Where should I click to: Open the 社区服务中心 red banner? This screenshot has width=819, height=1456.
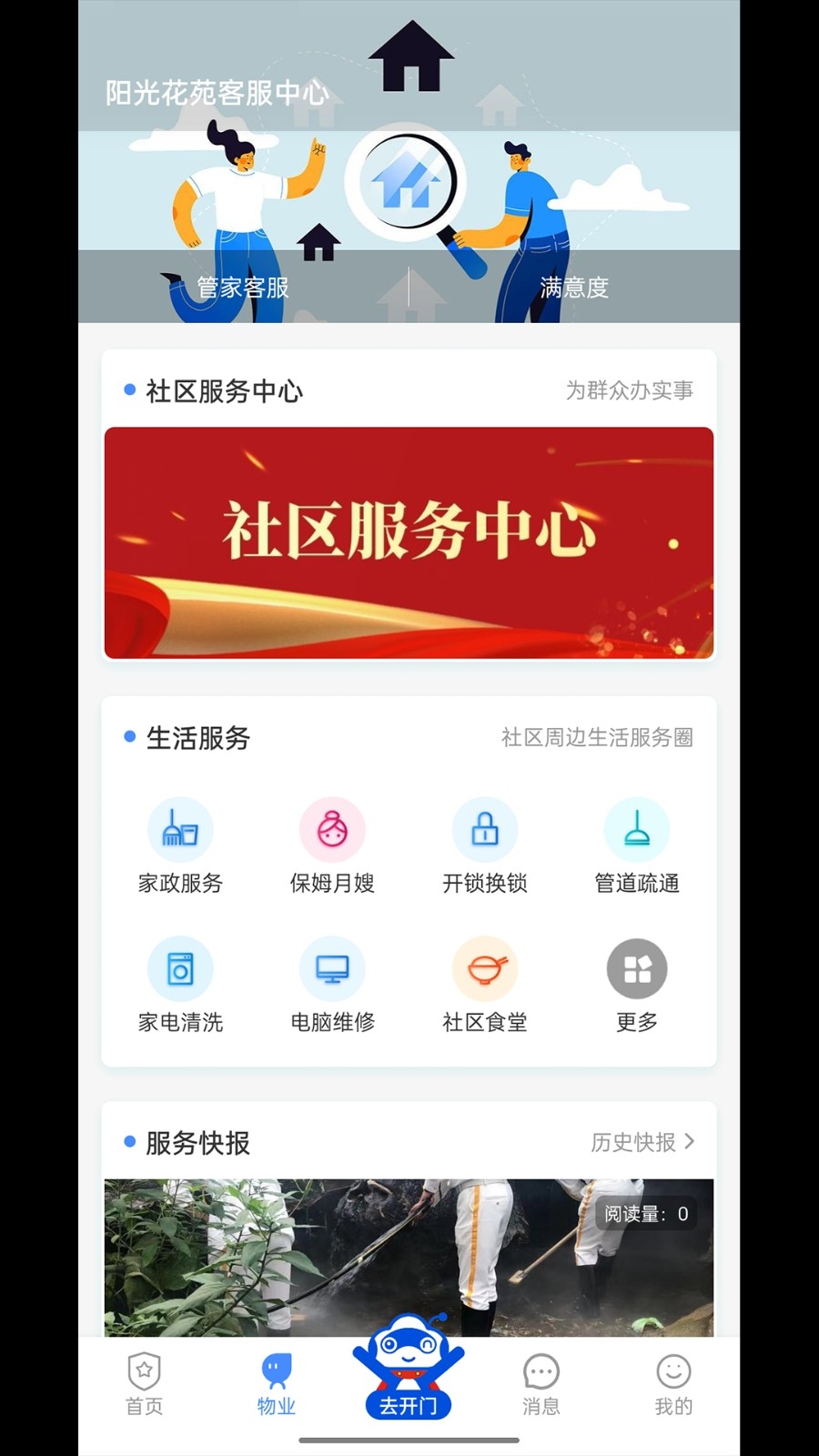click(409, 542)
